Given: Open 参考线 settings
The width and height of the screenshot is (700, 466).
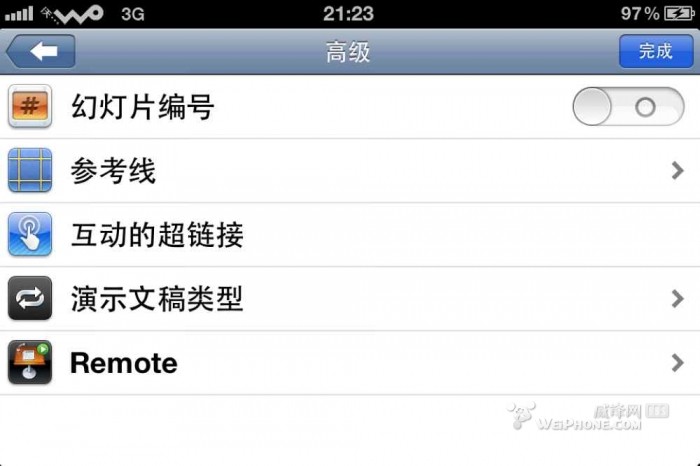Looking at the screenshot, I should (350, 171).
